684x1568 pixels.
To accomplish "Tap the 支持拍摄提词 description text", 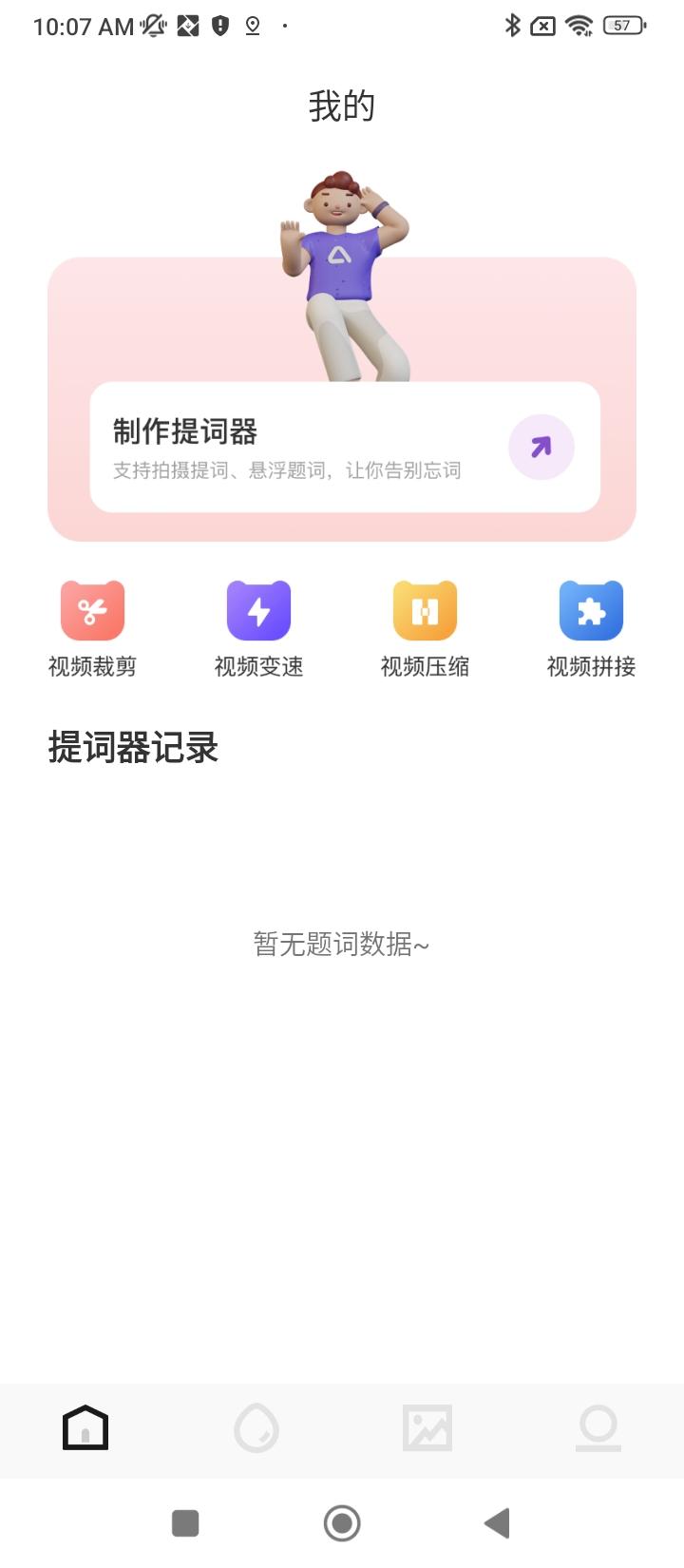I will [x=285, y=470].
